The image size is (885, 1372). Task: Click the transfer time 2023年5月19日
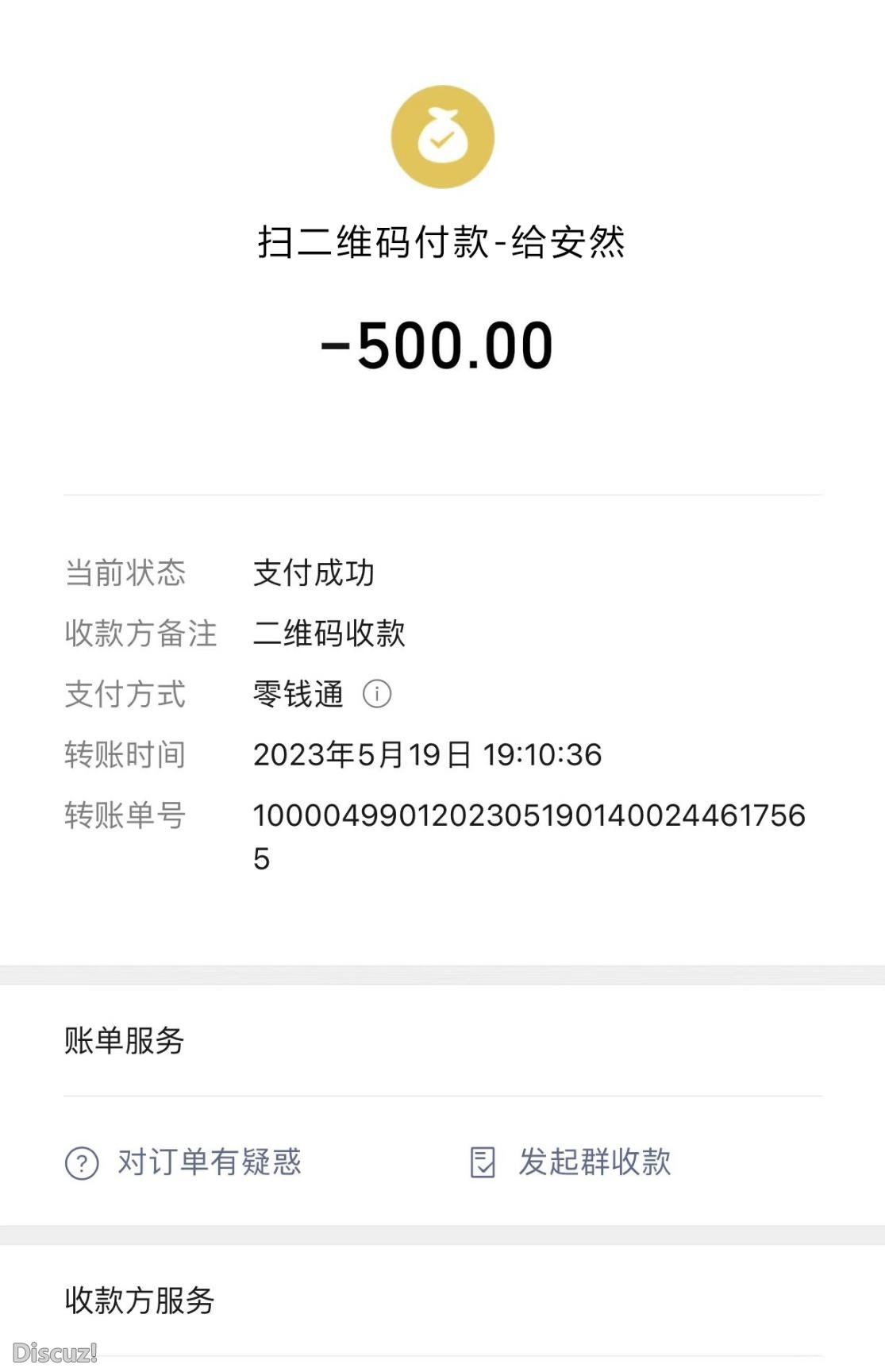pos(429,755)
